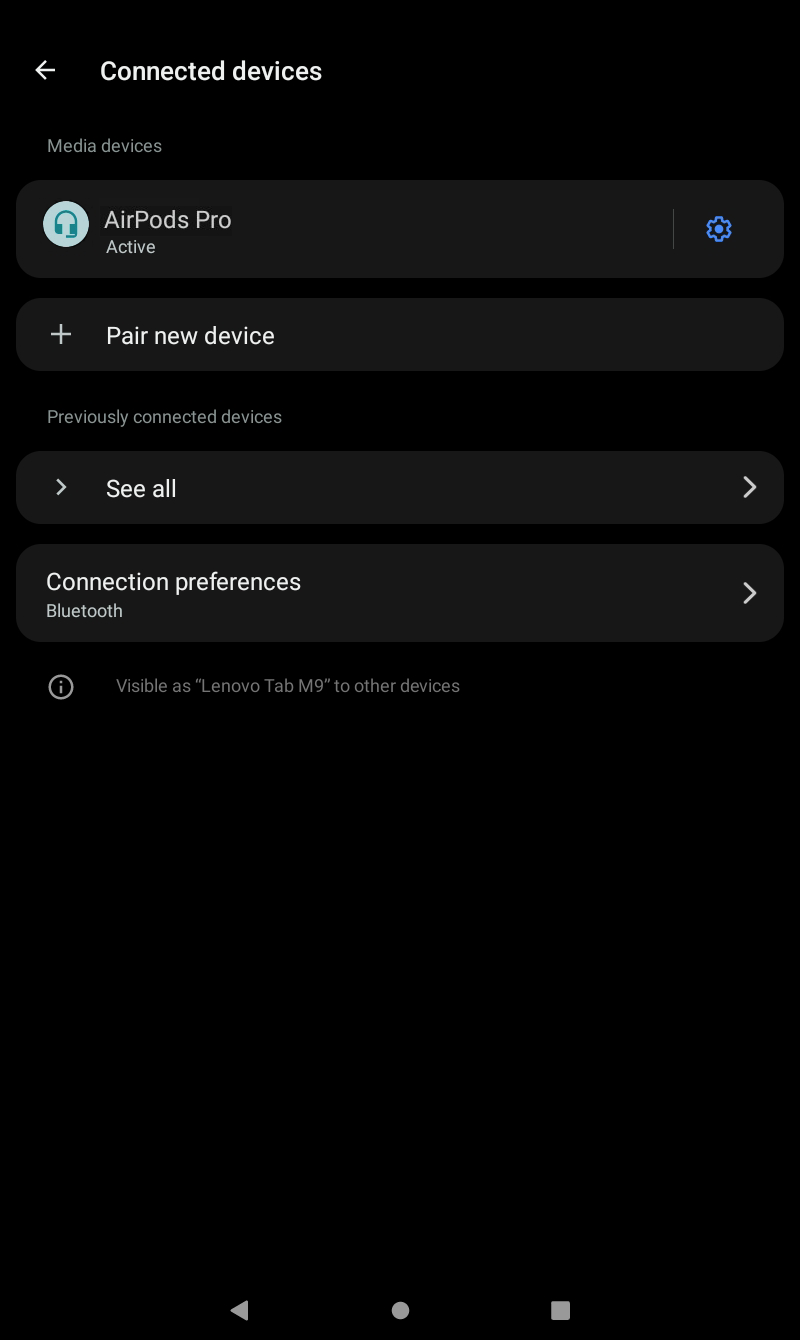Open Connection preferences
The height and width of the screenshot is (1340, 800).
[400, 593]
